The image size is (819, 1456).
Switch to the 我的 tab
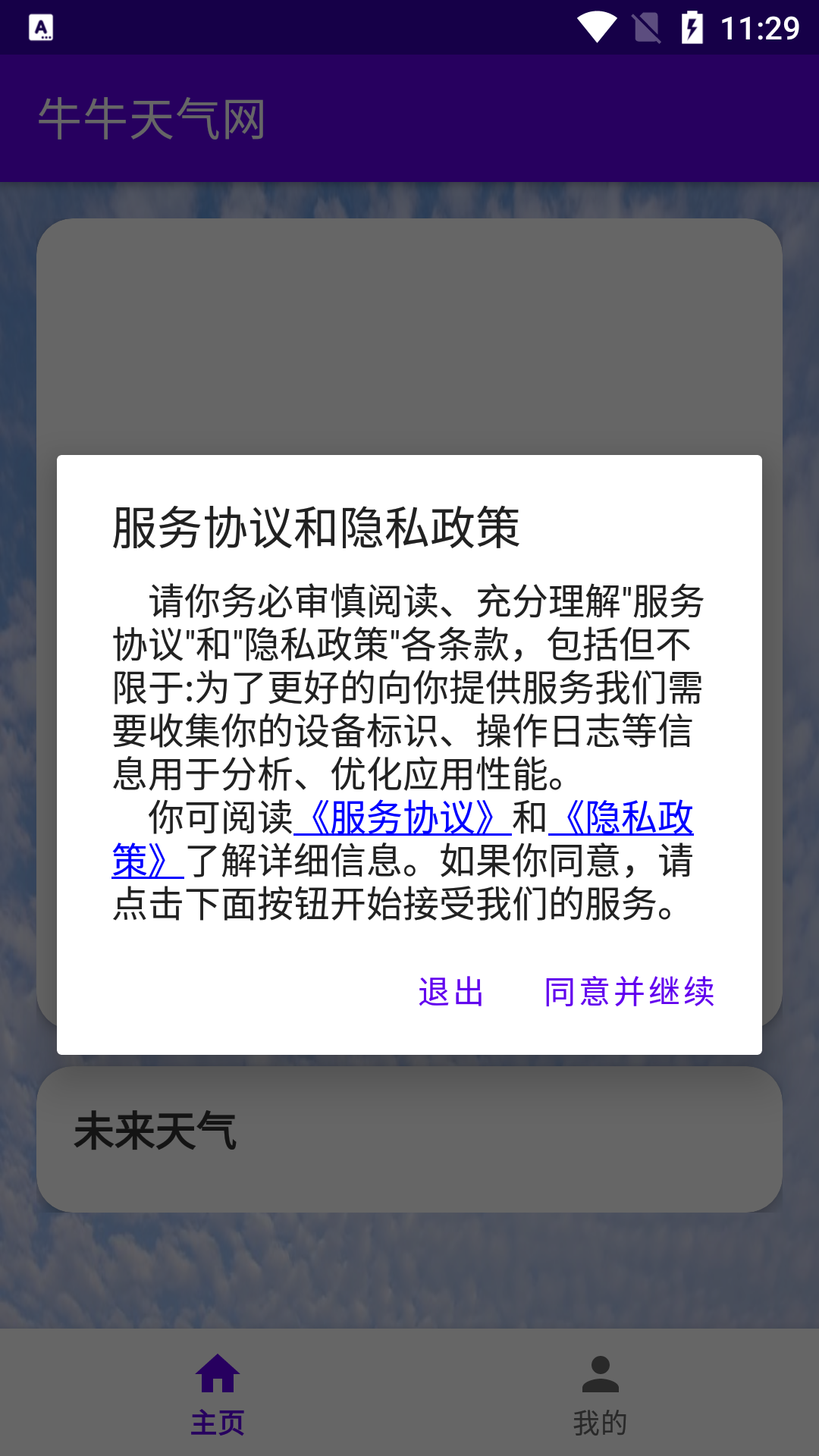600,1395
